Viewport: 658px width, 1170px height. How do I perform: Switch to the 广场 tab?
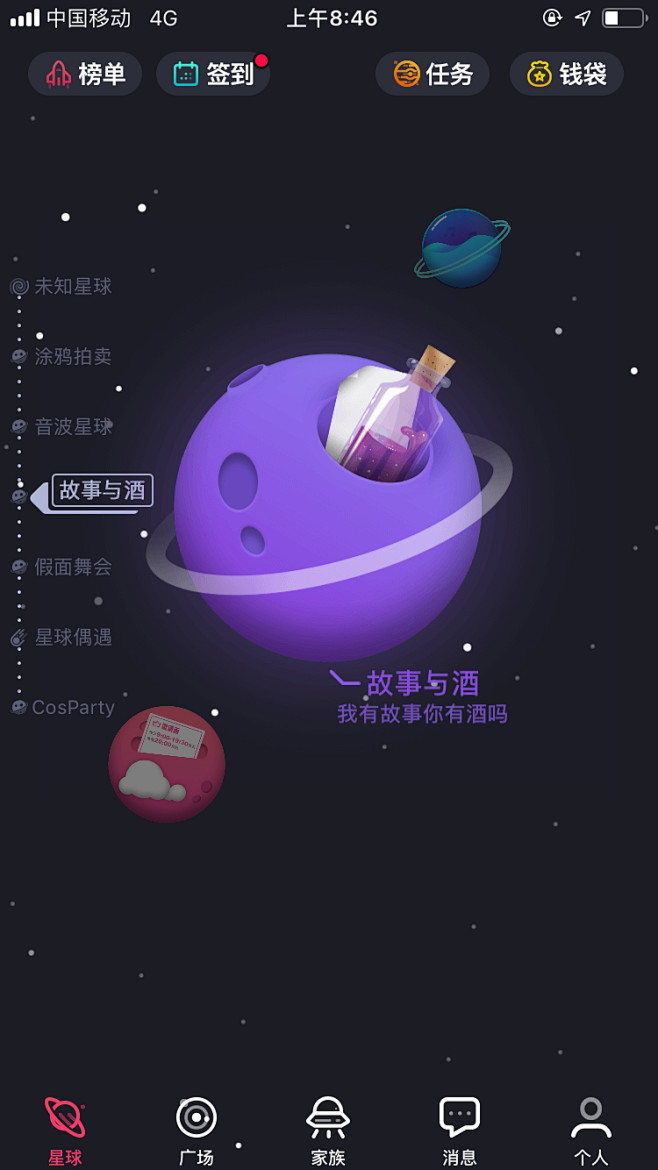[196, 1130]
